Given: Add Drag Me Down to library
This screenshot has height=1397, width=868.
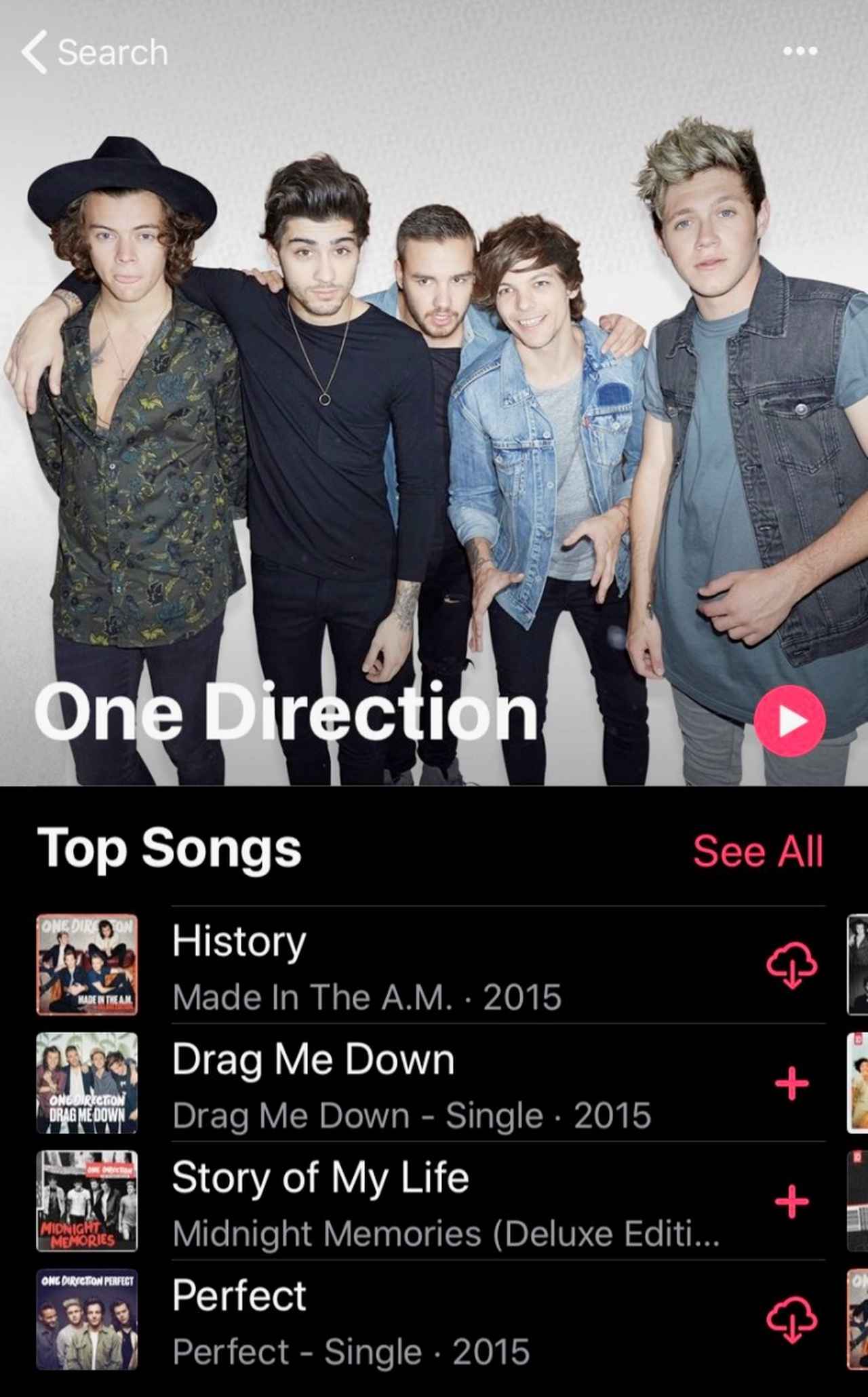Looking at the screenshot, I should click(791, 1084).
